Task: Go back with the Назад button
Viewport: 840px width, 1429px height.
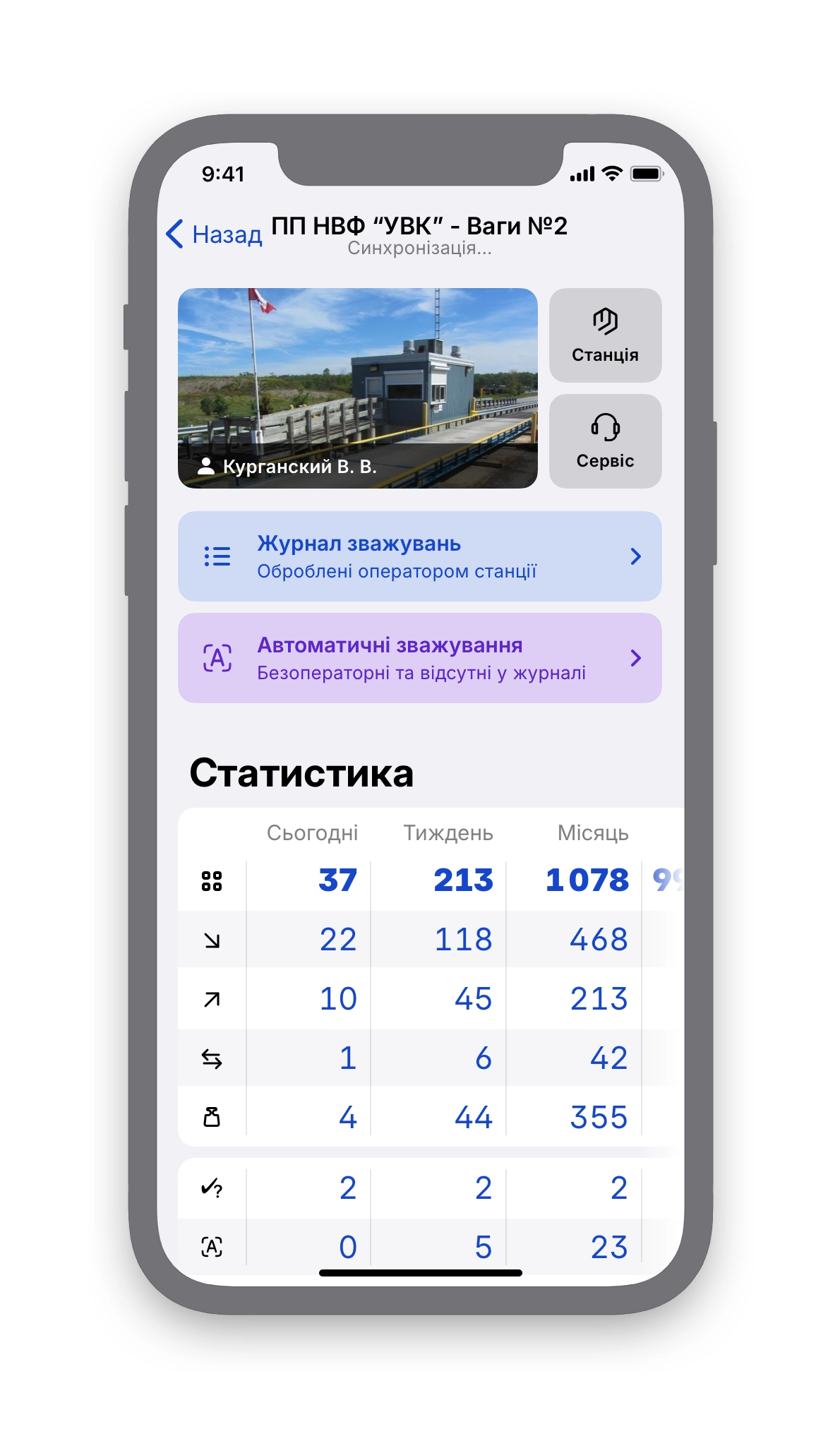Action: 214,234
